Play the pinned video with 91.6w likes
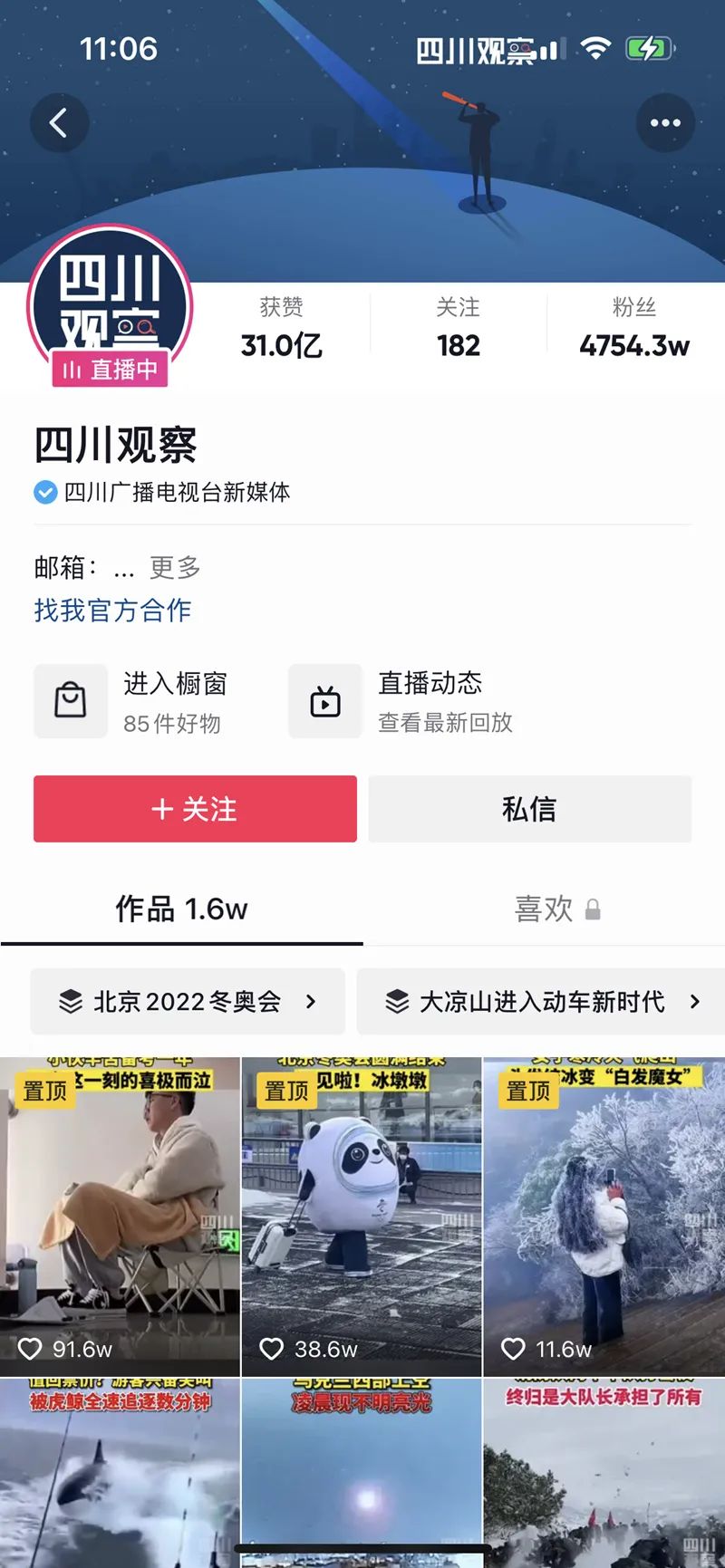Viewport: 725px width, 1568px height. point(120,1216)
